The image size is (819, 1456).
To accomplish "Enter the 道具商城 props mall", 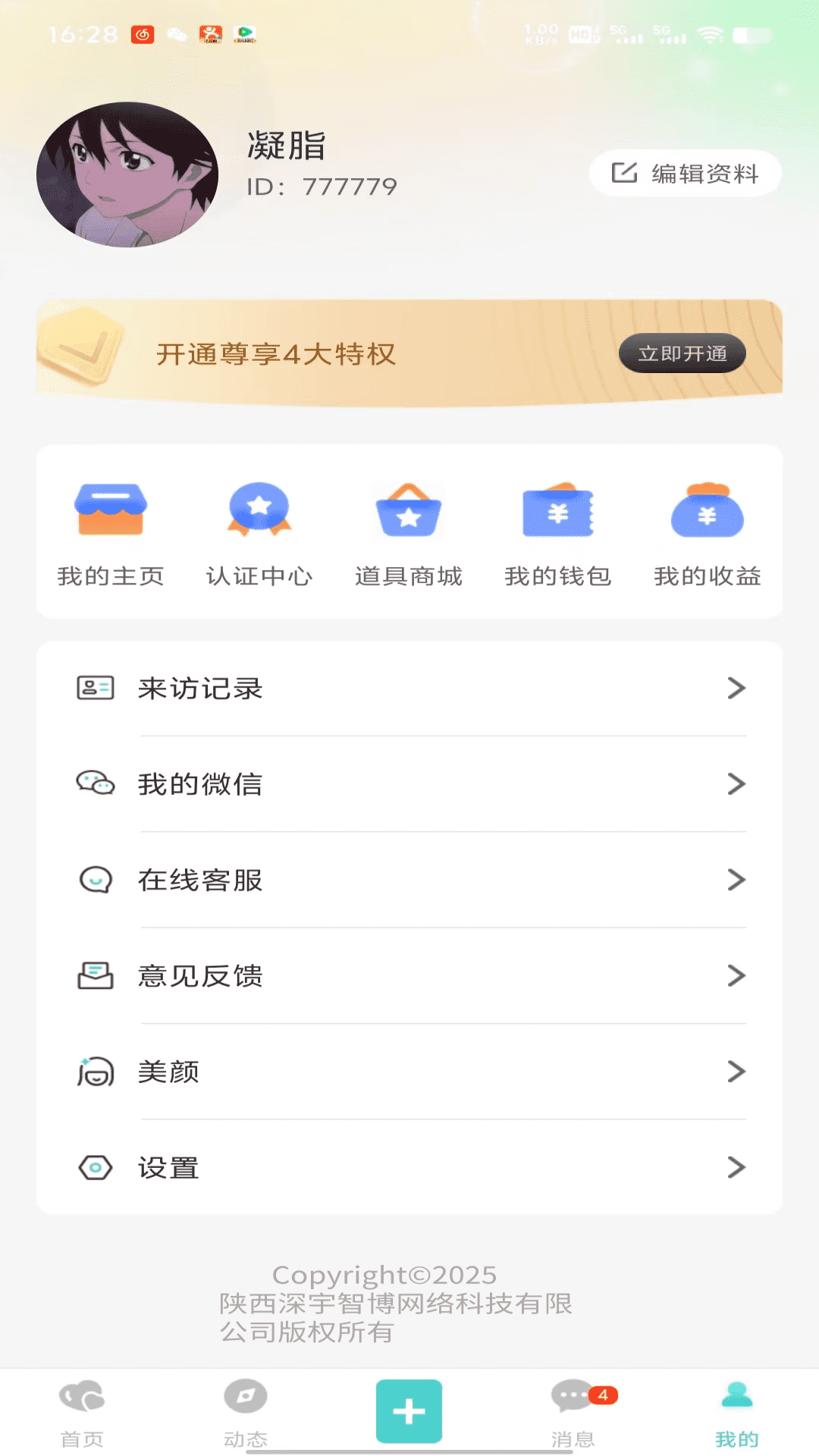I will pyautogui.click(x=409, y=531).
